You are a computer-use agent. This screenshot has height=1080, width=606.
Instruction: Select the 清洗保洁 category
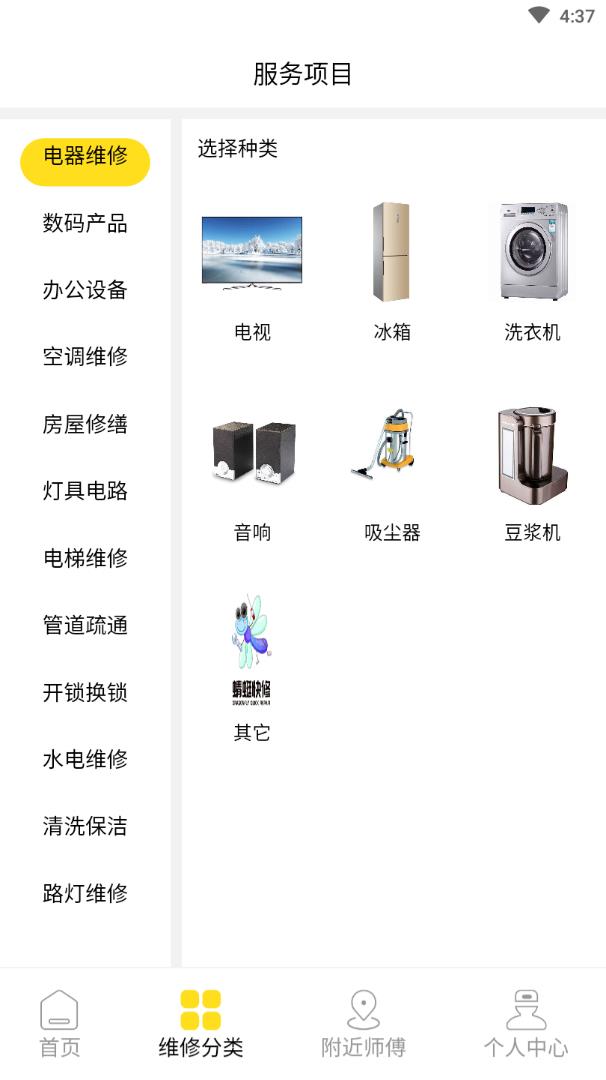tap(85, 827)
